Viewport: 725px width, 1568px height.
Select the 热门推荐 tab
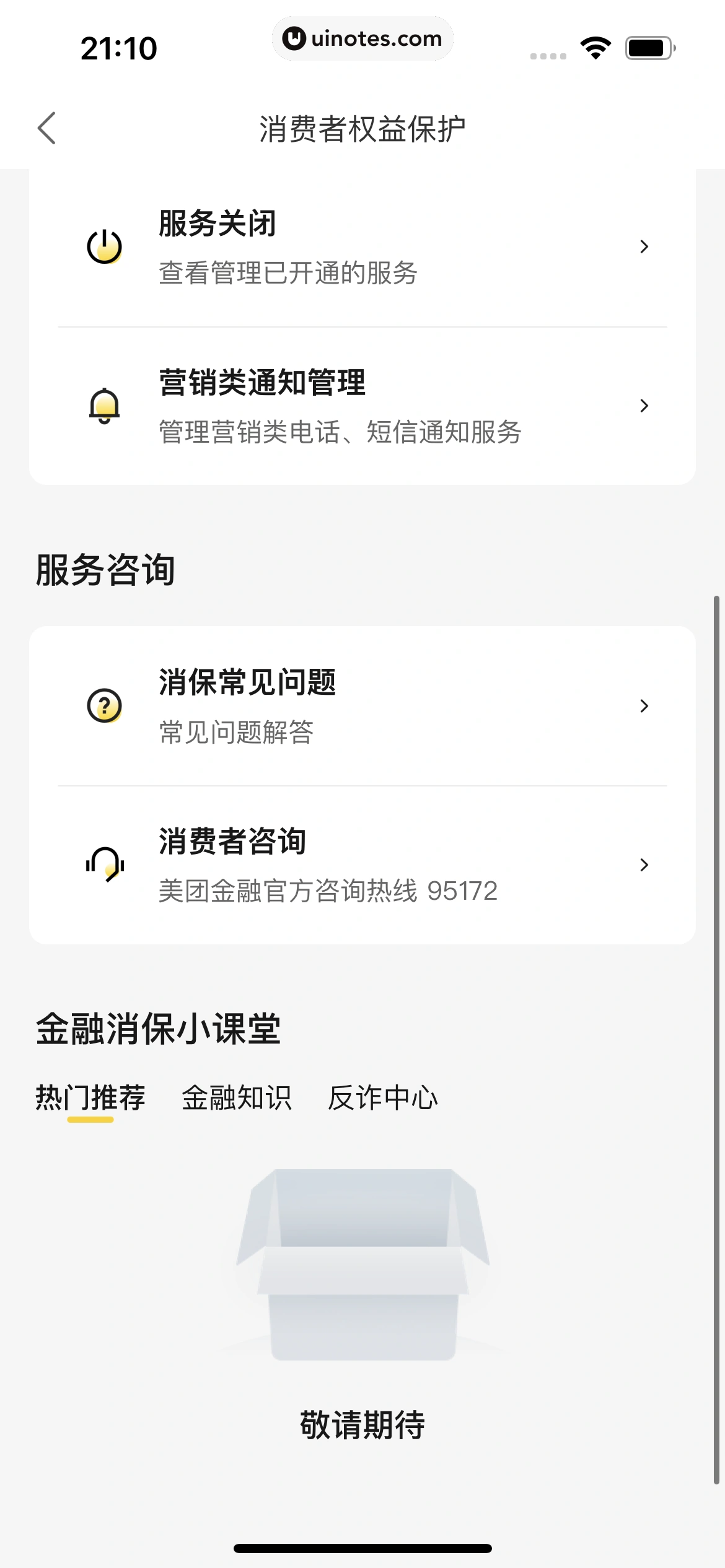tap(90, 1098)
